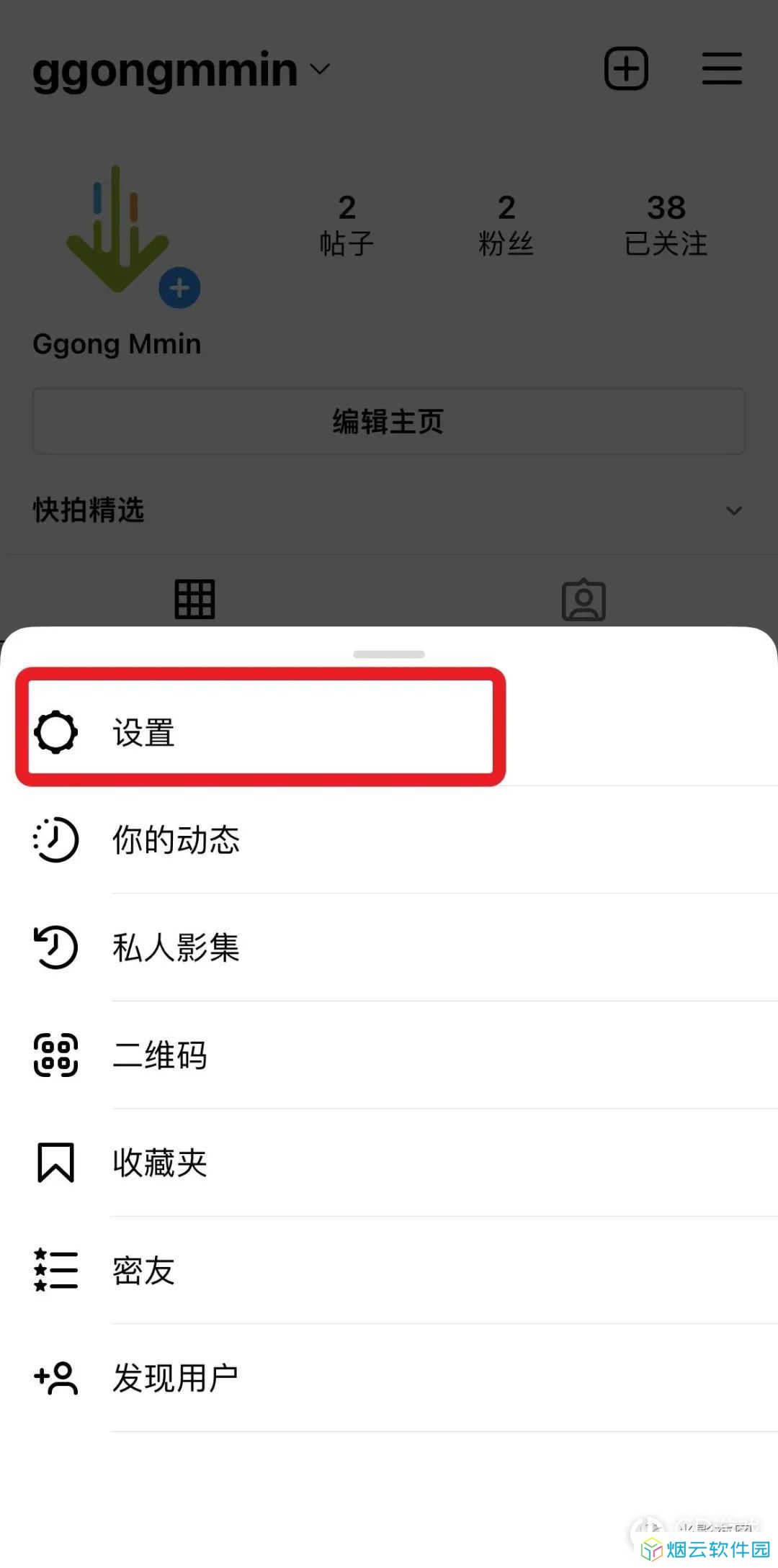This screenshot has width=778, height=1568.
Task: View the 粉丝 followers list
Action: tap(506, 225)
